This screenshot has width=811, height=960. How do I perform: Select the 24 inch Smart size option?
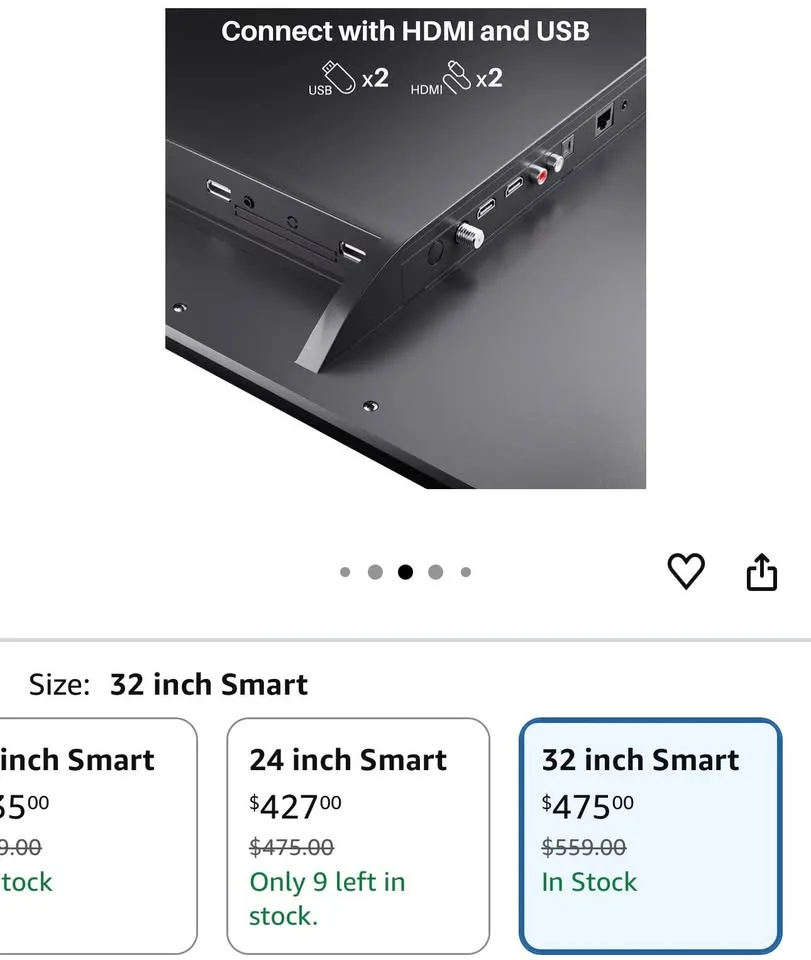click(358, 834)
